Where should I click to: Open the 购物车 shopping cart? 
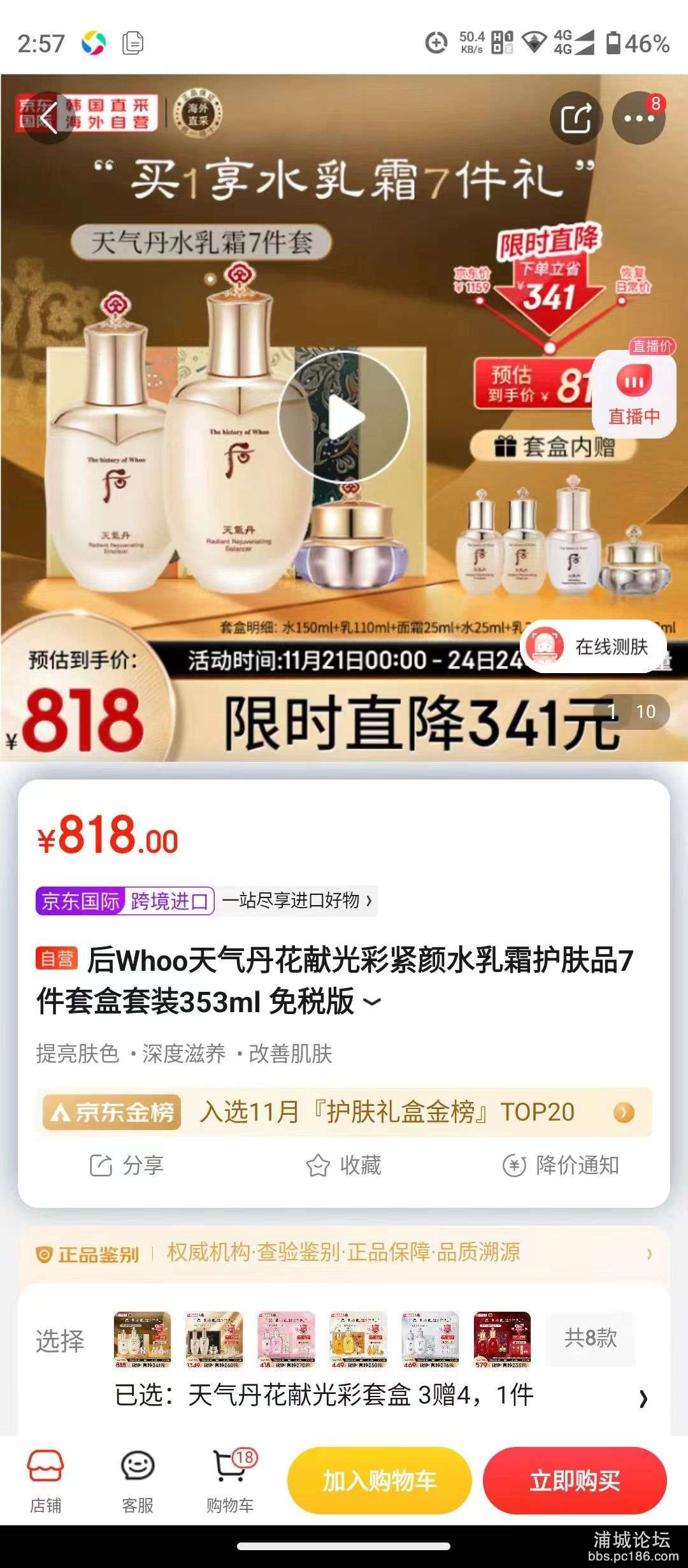coord(229,1481)
